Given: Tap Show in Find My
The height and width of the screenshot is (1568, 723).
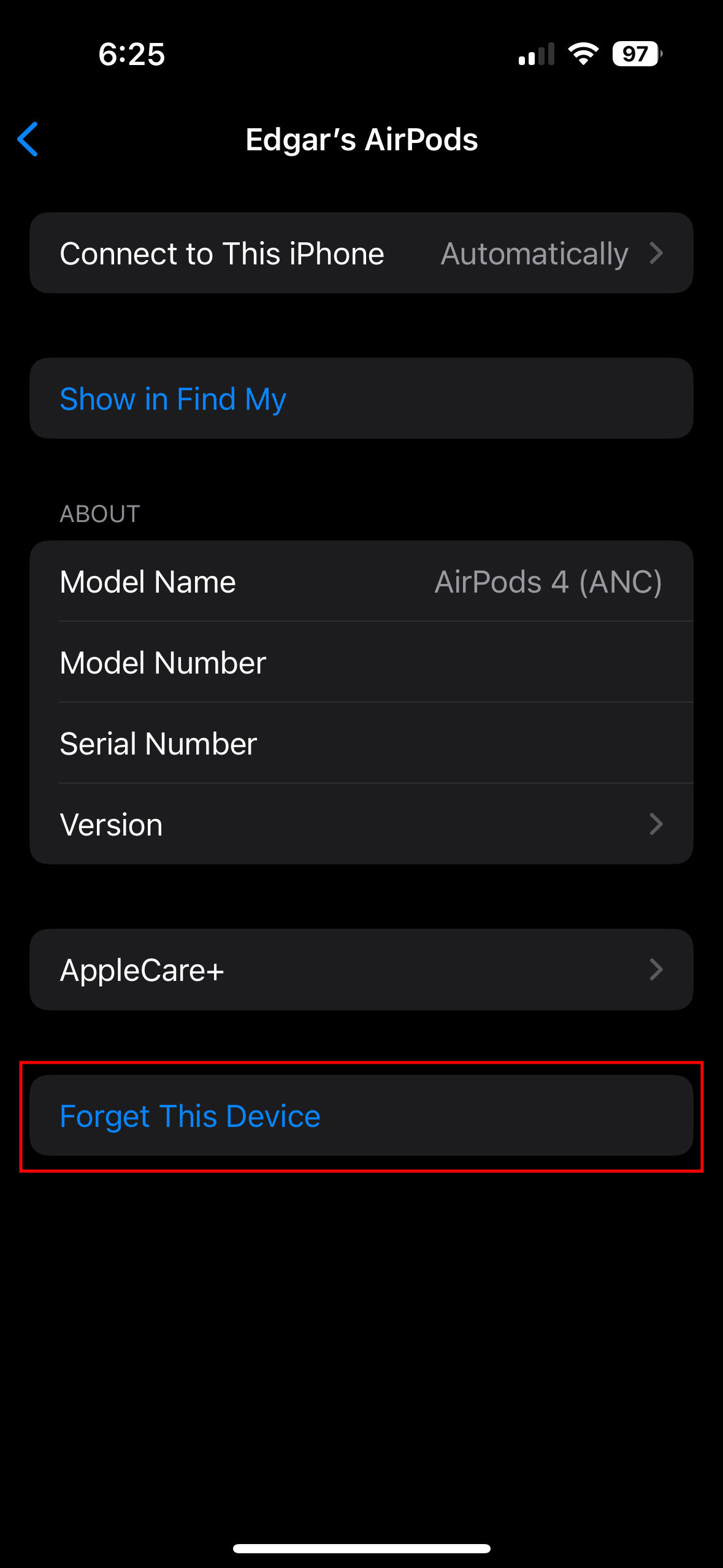Looking at the screenshot, I should (361, 398).
